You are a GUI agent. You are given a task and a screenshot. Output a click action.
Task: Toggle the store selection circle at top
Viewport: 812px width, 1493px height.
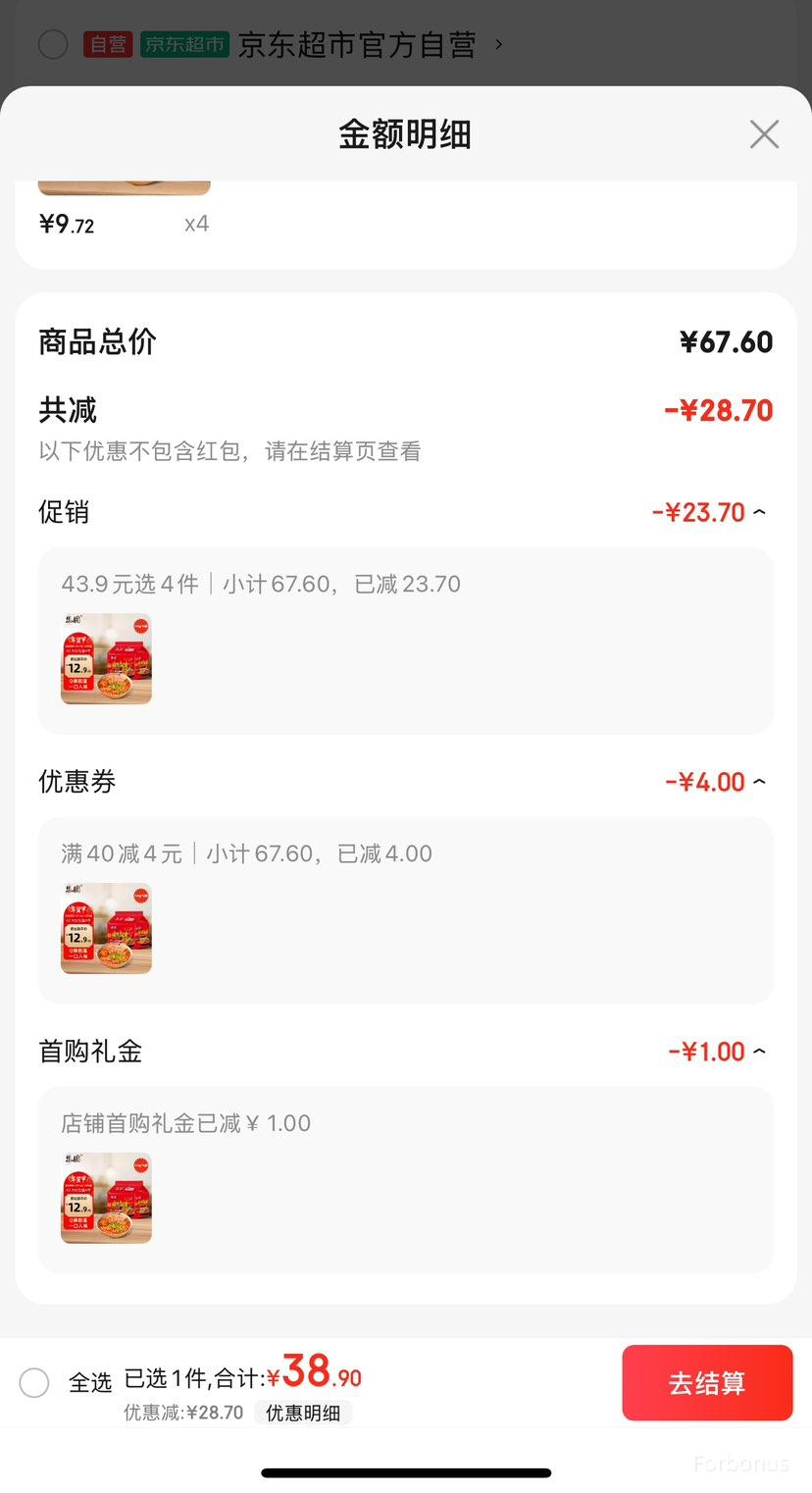coord(54,44)
